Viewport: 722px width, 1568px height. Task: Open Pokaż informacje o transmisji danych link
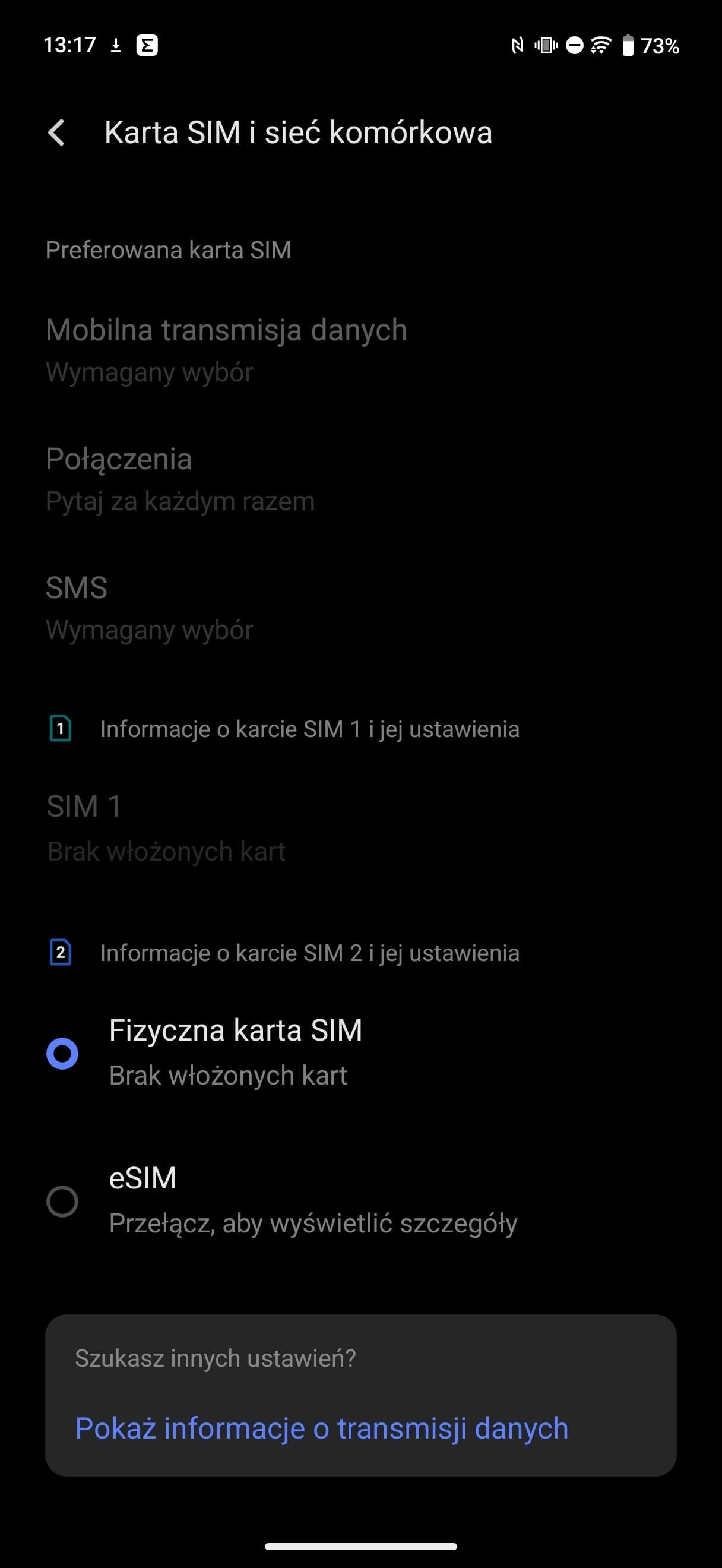coord(322,1428)
